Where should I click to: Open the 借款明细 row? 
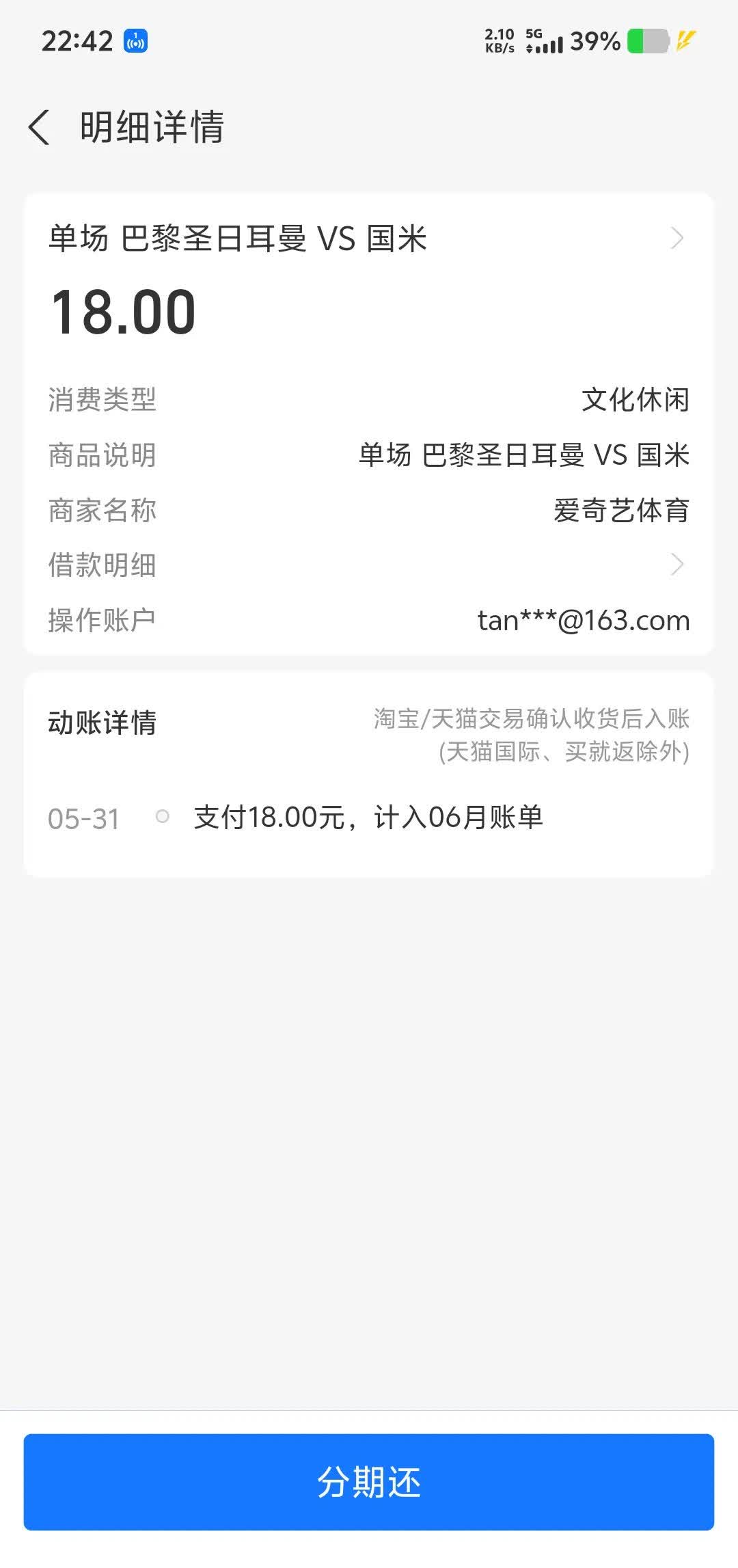tap(368, 565)
